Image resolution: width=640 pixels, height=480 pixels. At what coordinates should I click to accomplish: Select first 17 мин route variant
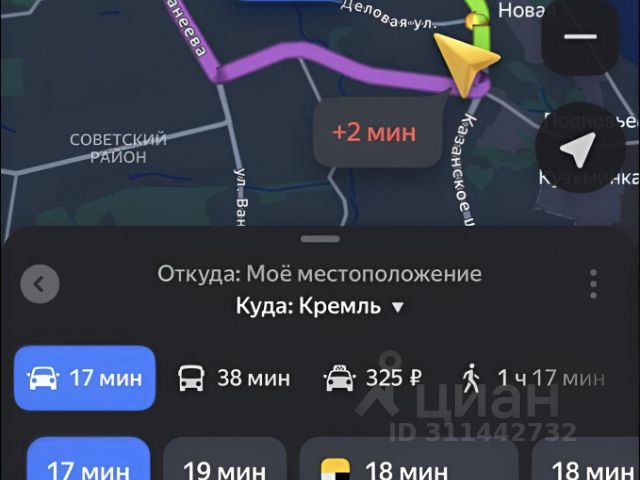88,465
